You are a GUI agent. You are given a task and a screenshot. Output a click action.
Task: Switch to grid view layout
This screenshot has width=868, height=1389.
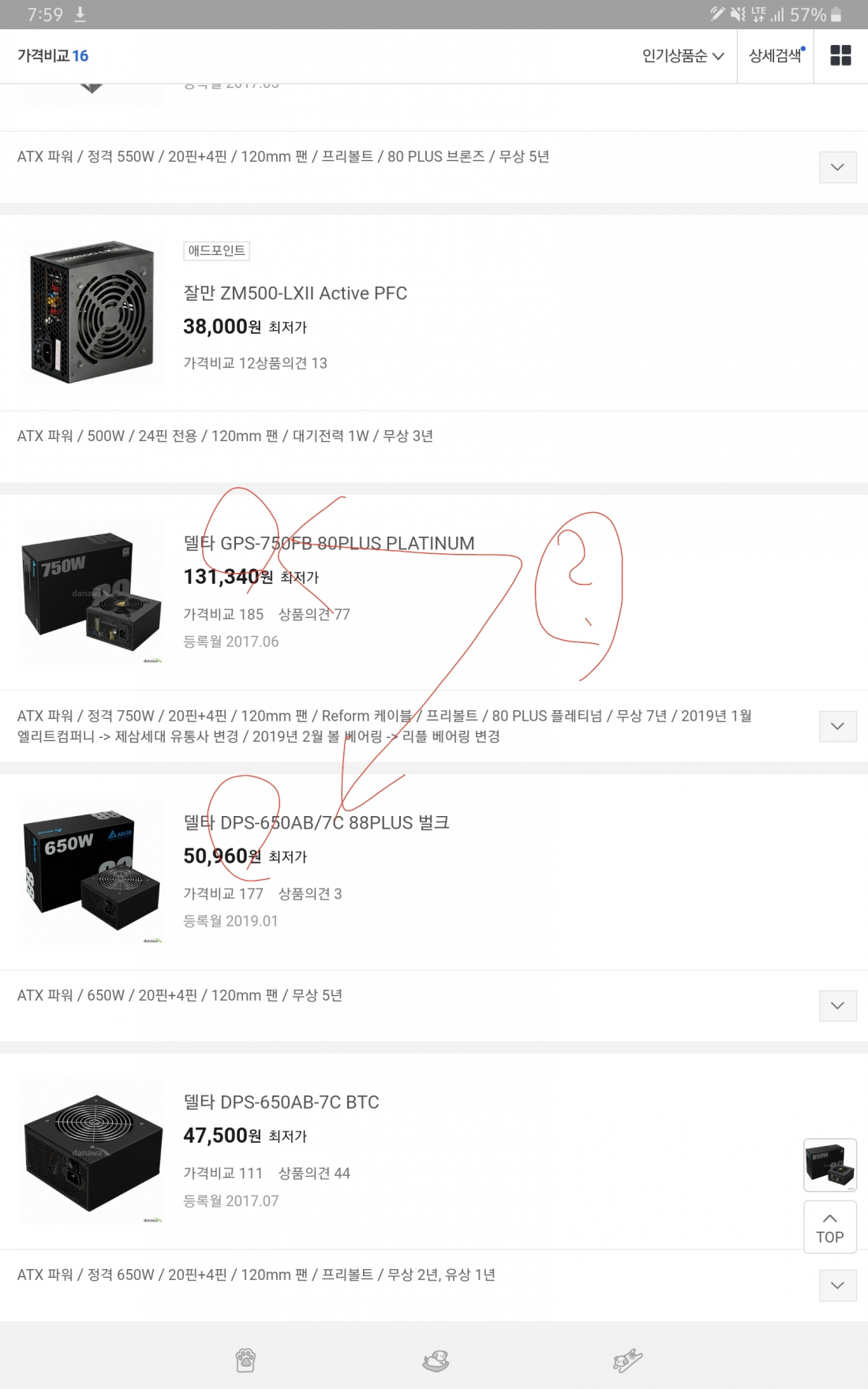pos(840,56)
